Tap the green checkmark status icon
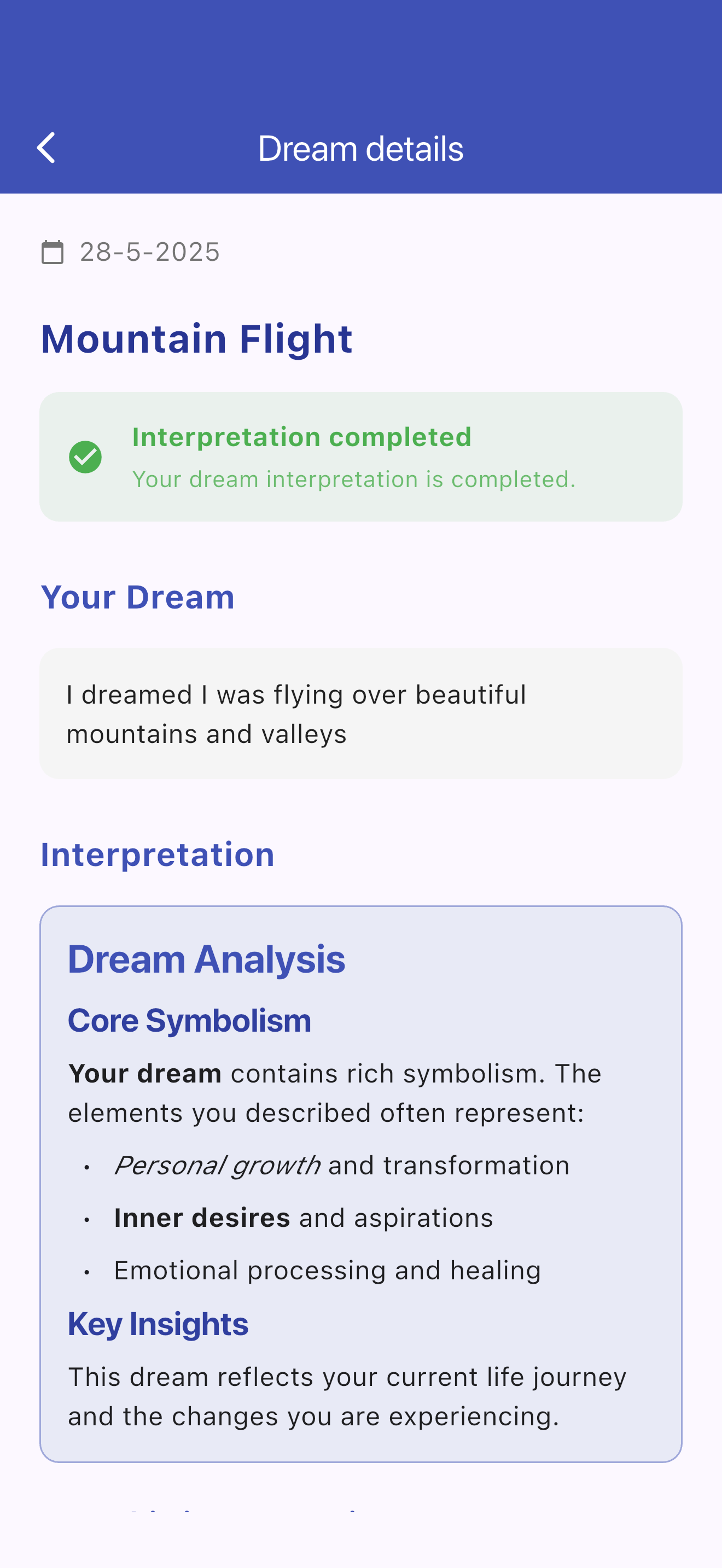722x1568 pixels. 86,457
